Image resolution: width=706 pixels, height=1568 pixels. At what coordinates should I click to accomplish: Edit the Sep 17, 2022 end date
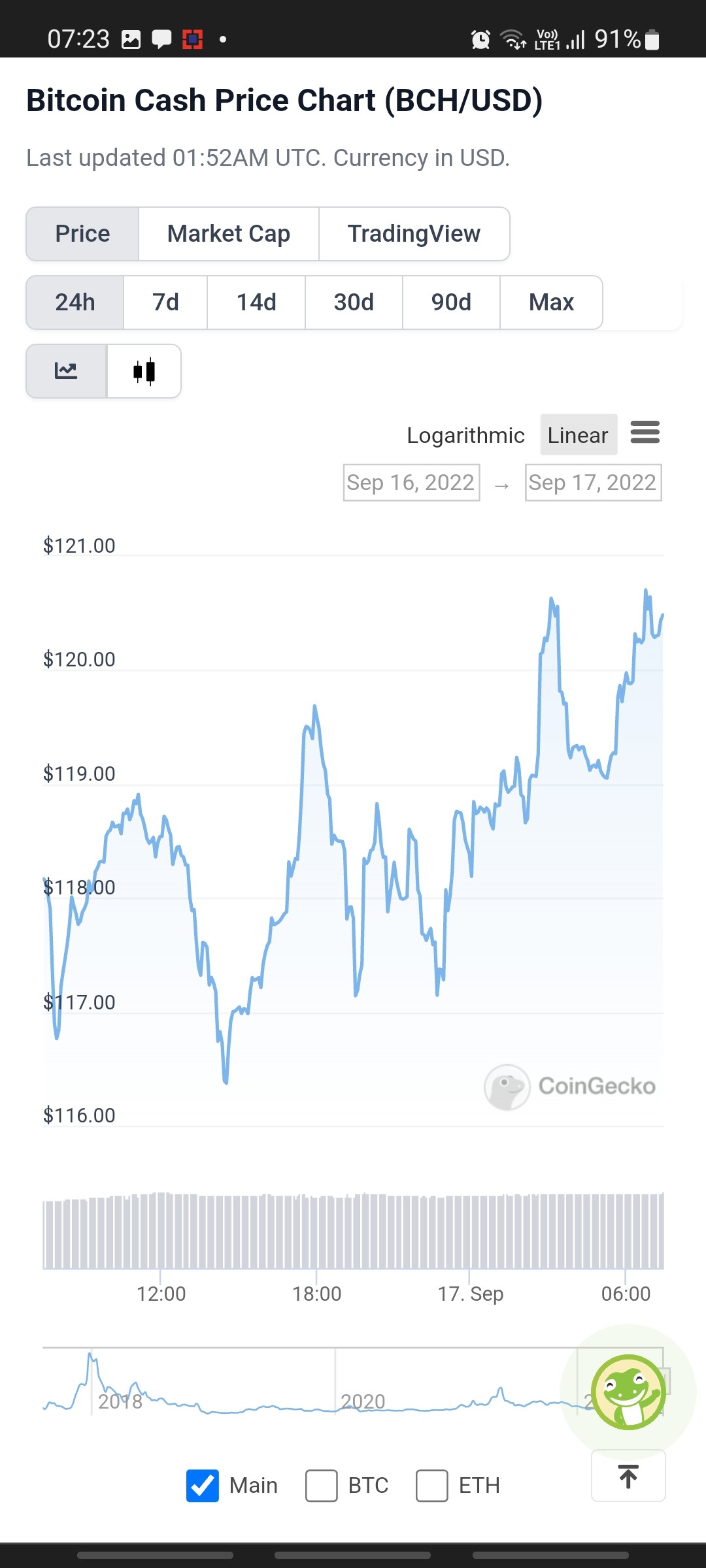tap(594, 483)
